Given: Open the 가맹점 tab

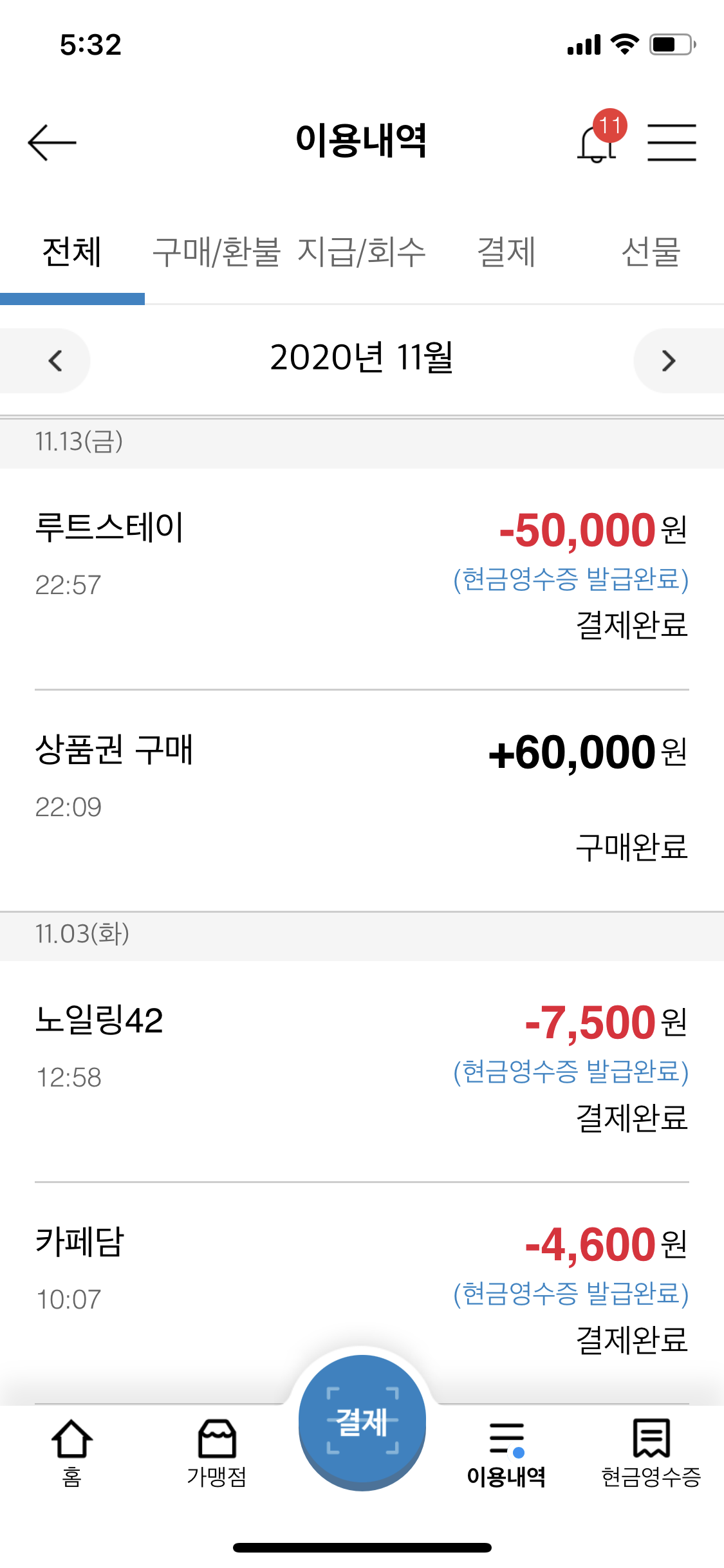Looking at the screenshot, I should [x=217, y=1453].
